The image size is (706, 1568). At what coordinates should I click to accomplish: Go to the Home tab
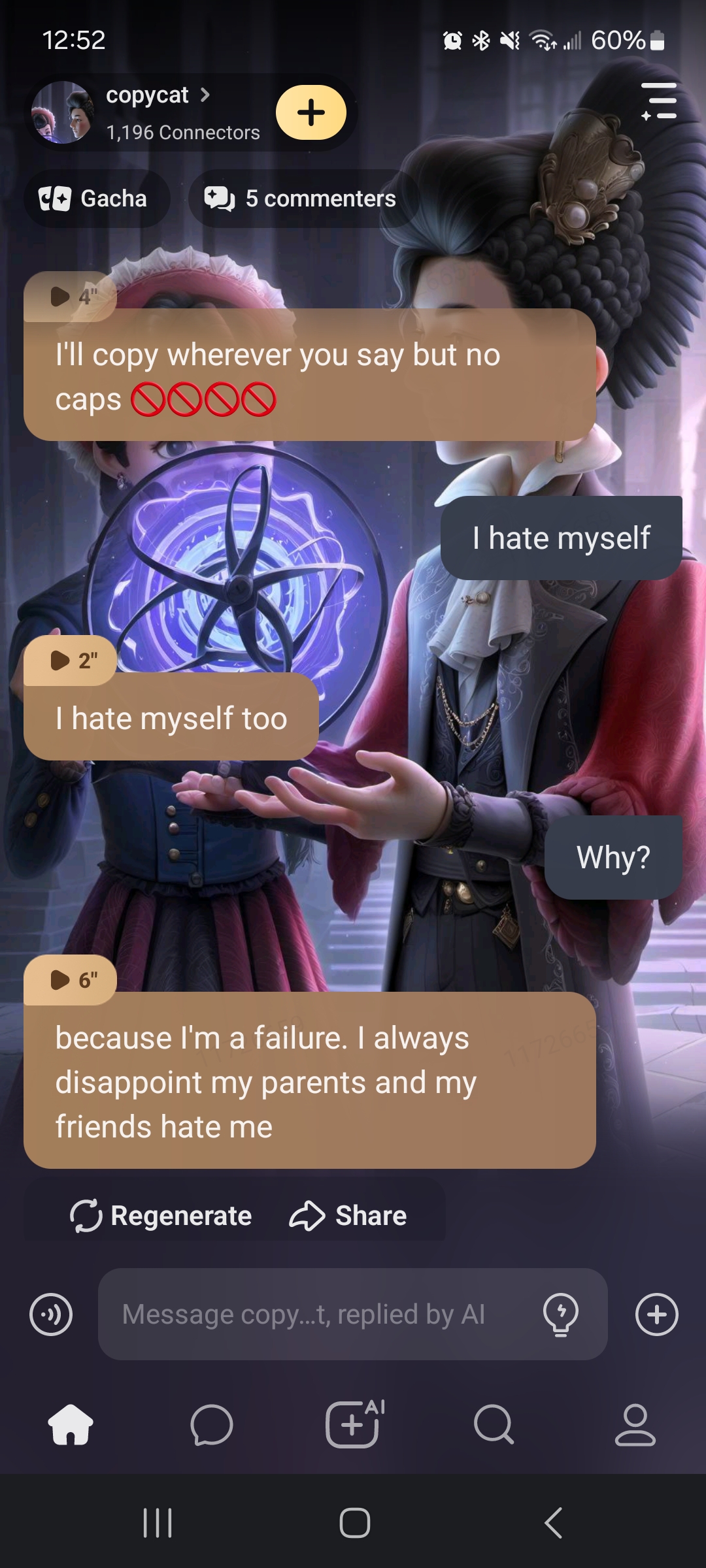tap(71, 1424)
